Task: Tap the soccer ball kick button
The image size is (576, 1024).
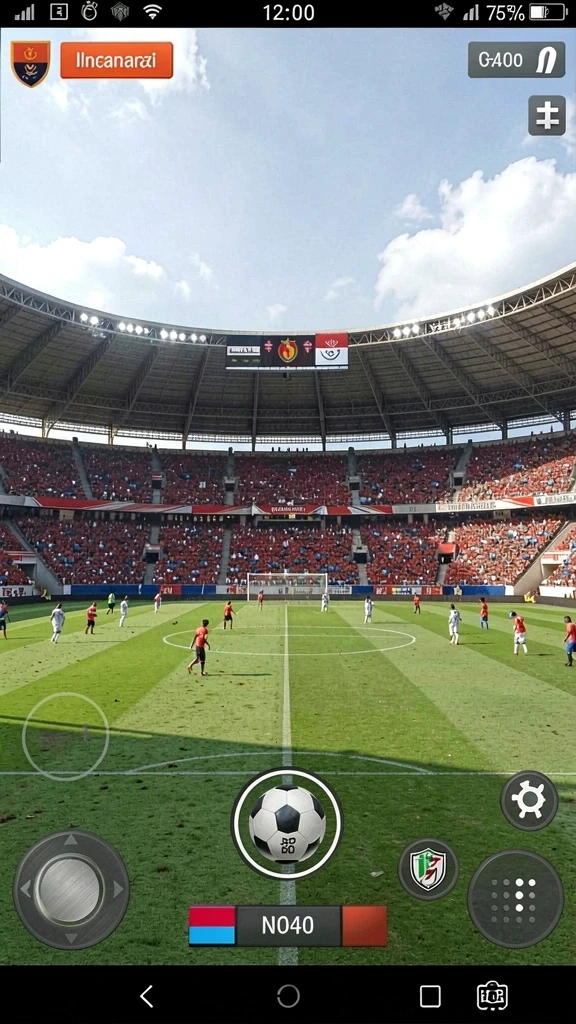Action: [287, 824]
